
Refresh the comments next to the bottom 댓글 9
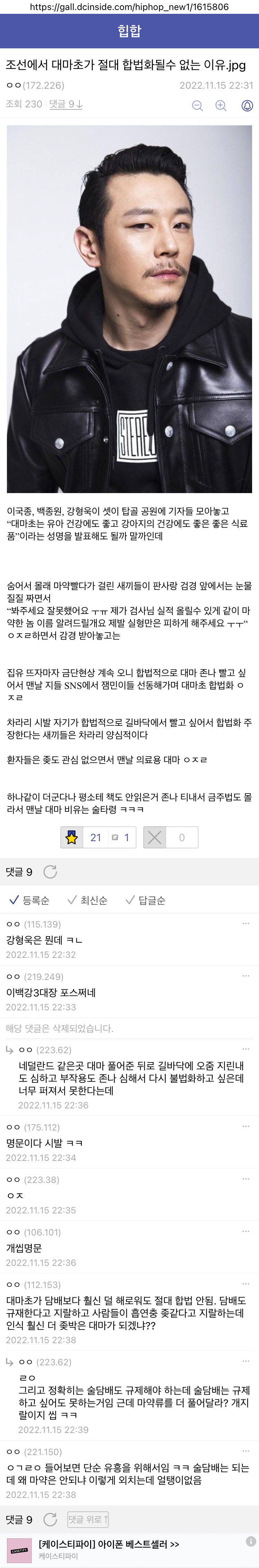pos(50,1519)
